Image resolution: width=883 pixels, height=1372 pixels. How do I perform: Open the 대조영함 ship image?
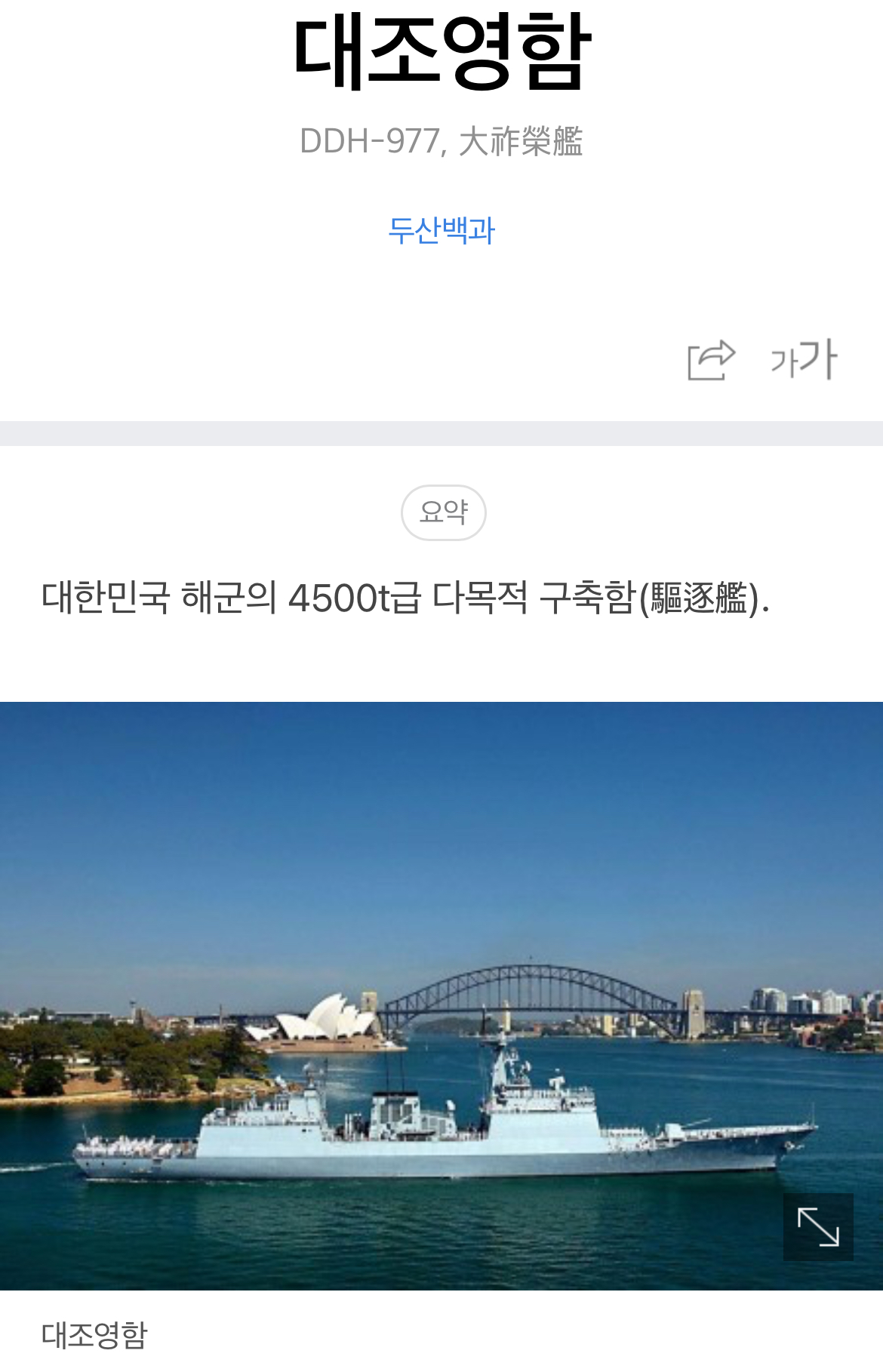pos(441,995)
